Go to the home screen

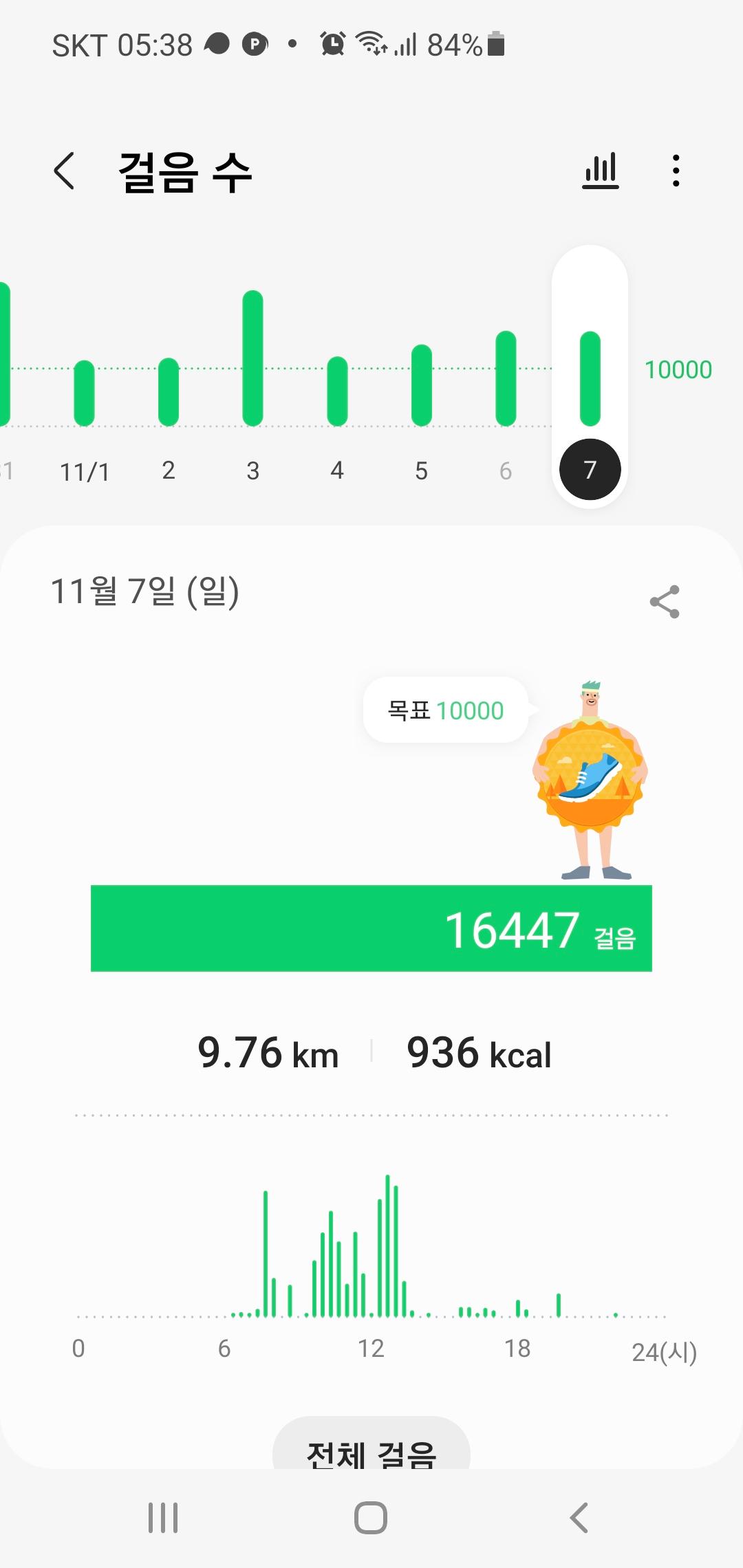pyautogui.click(x=371, y=1518)
